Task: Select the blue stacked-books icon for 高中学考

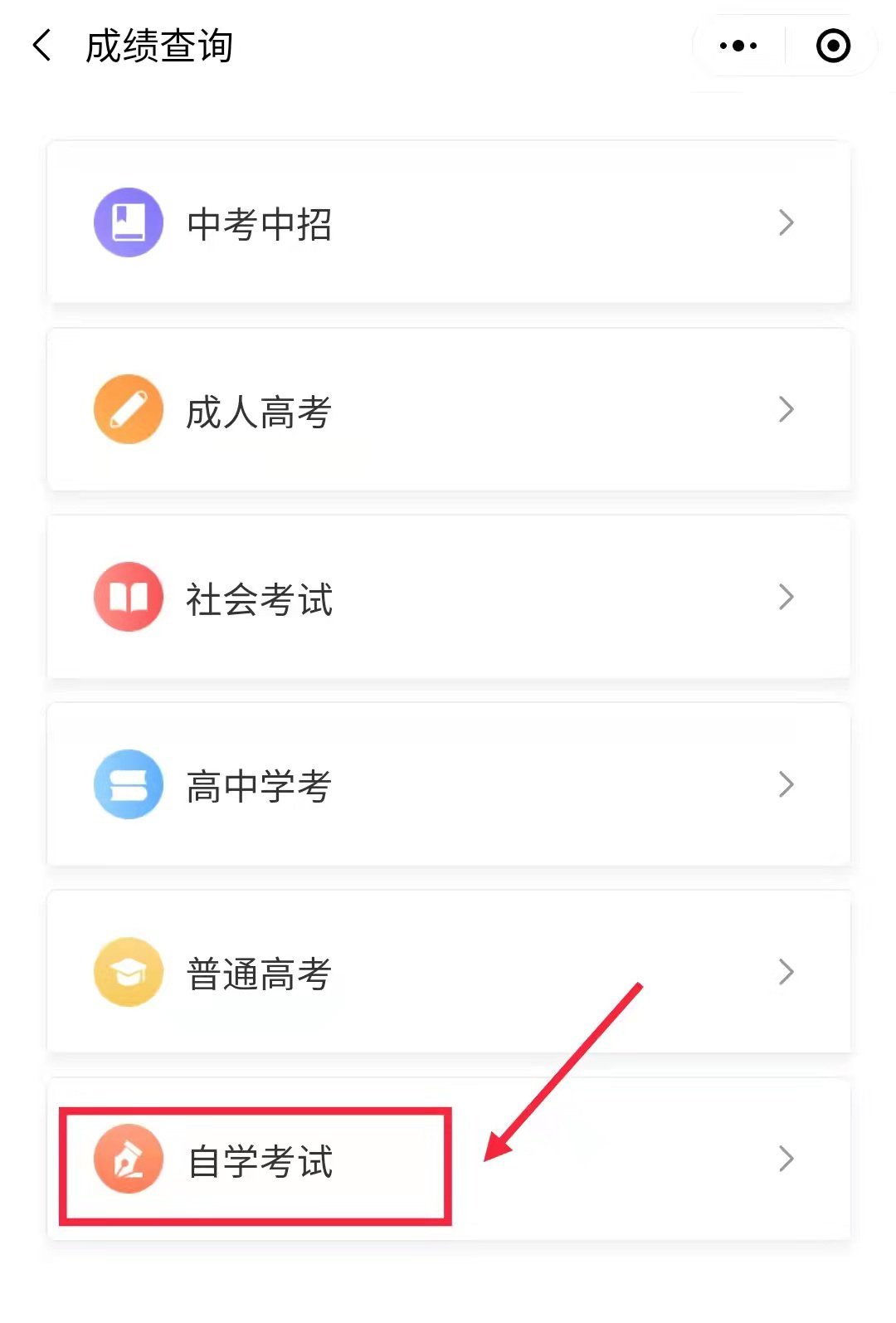Action: [x=128, y=784]
